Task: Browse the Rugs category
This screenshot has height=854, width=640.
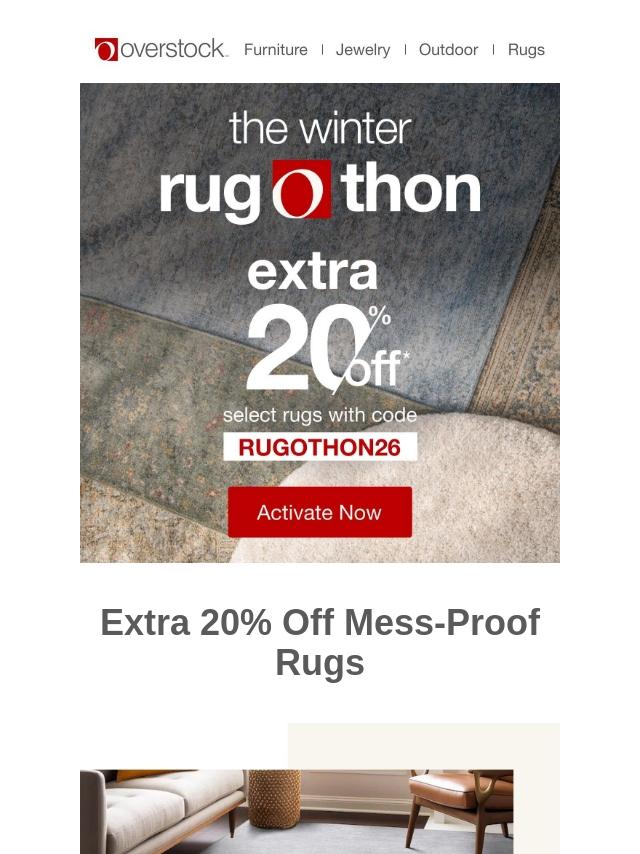Action: pos(526,50)
